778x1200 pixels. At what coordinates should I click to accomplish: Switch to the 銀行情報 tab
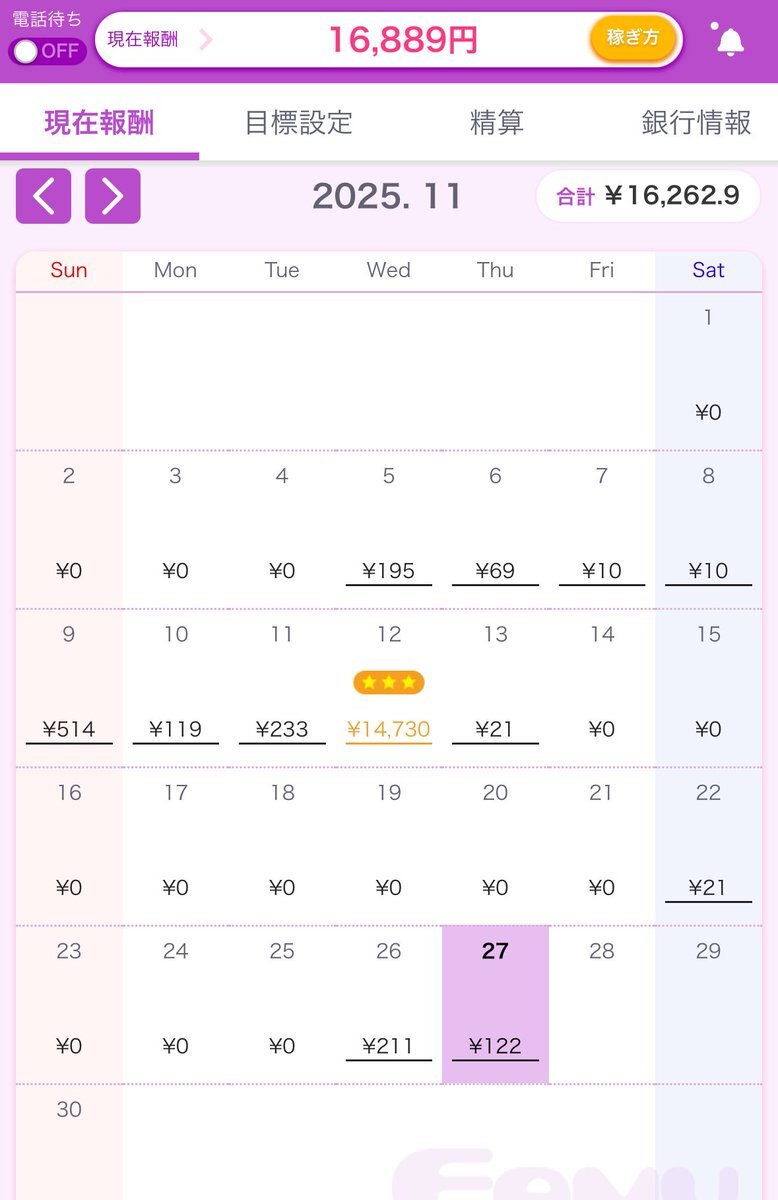click(x=696, y=123)
